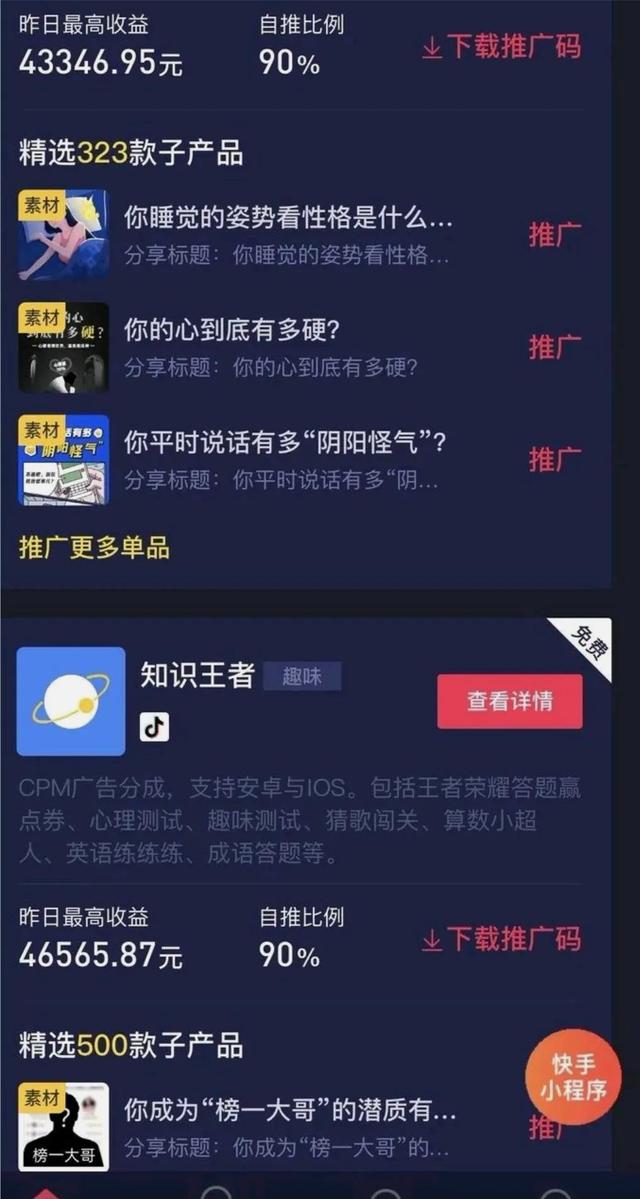
Task: Promote 你睡觉的姿势看性格是什么
Action: point(555,235)
